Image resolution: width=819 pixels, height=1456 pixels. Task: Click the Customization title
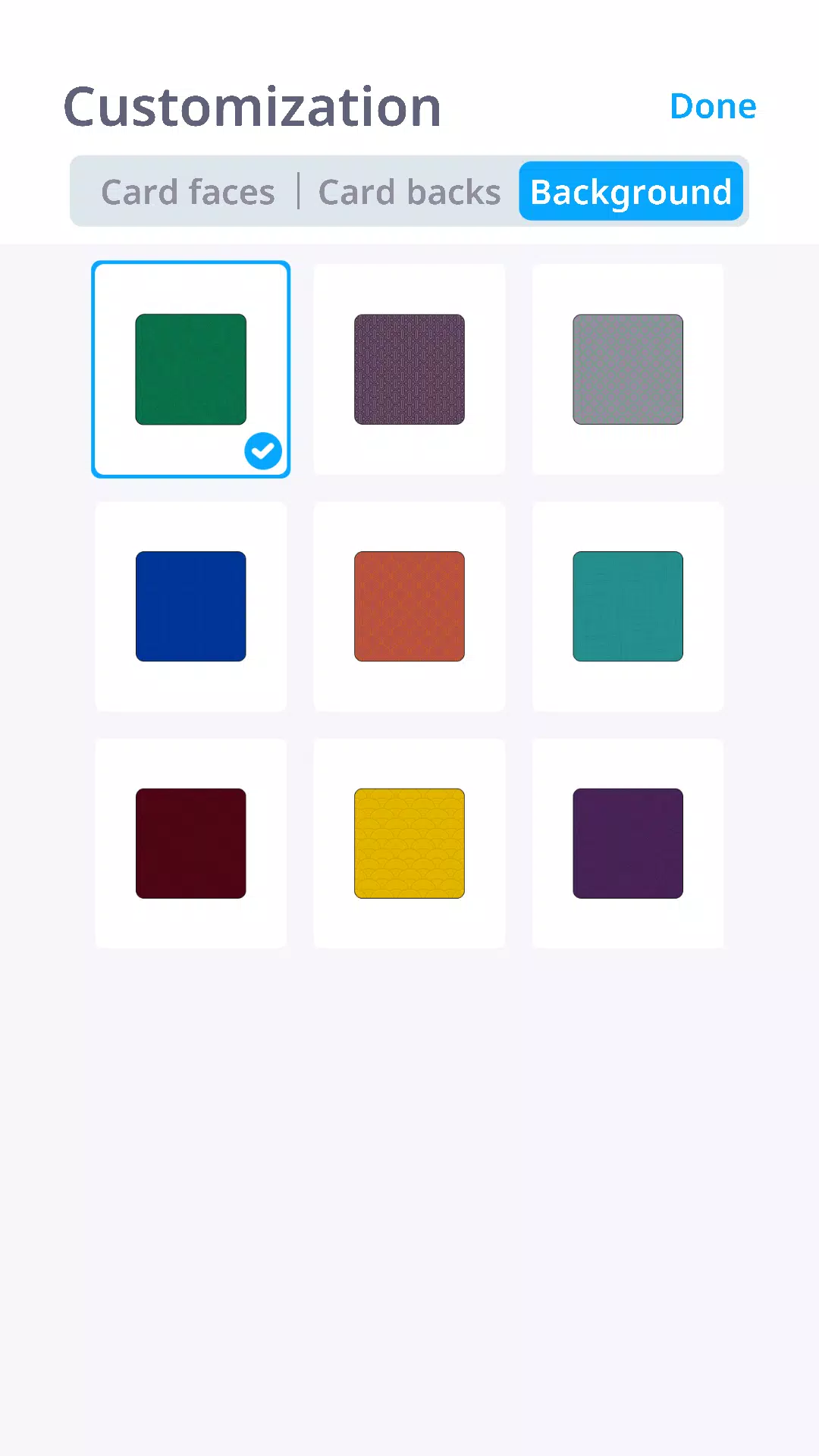pyautogui.click(x=253, y=106)
